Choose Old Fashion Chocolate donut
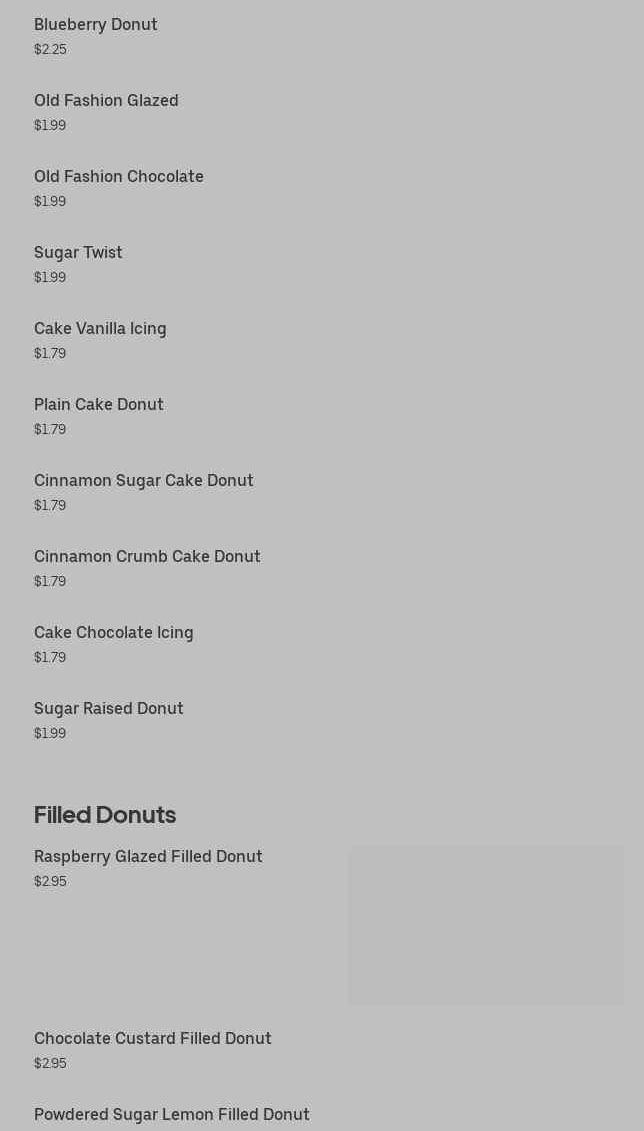Viewport: 644px width, 1131px height. point(119,177)
